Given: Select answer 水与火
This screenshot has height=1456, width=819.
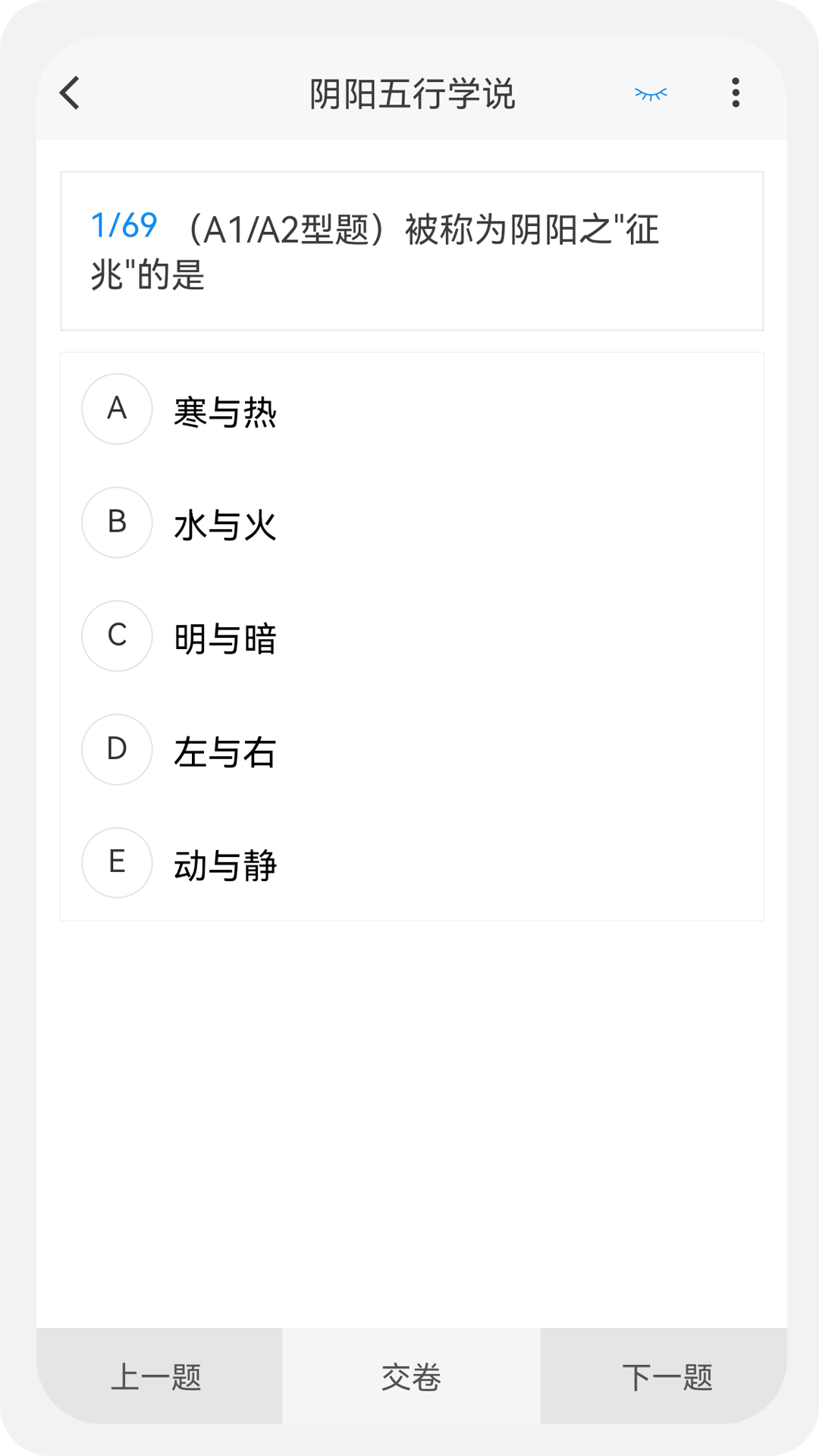Looking at the screenshot, I should pyautogui.click(x=225, y=526).
